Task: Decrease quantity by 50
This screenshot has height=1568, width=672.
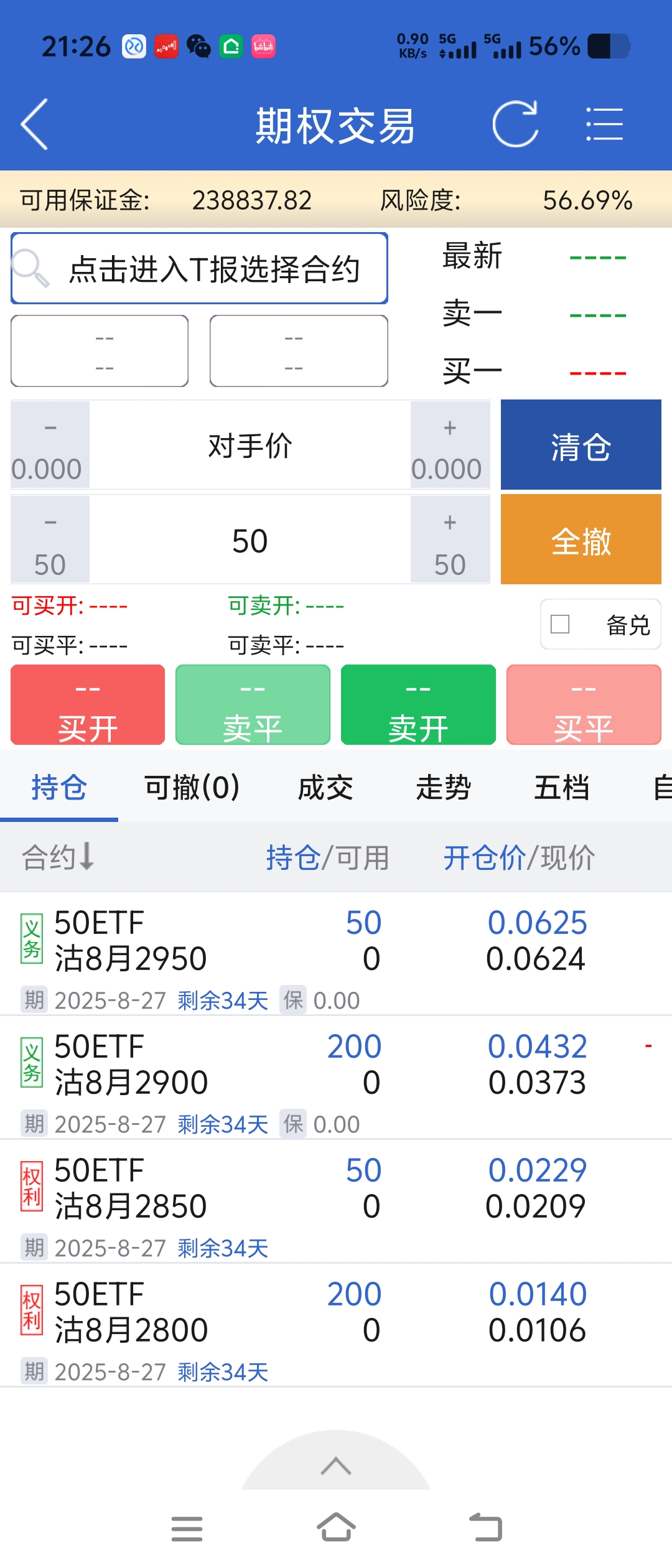Action: coord(50,540)
